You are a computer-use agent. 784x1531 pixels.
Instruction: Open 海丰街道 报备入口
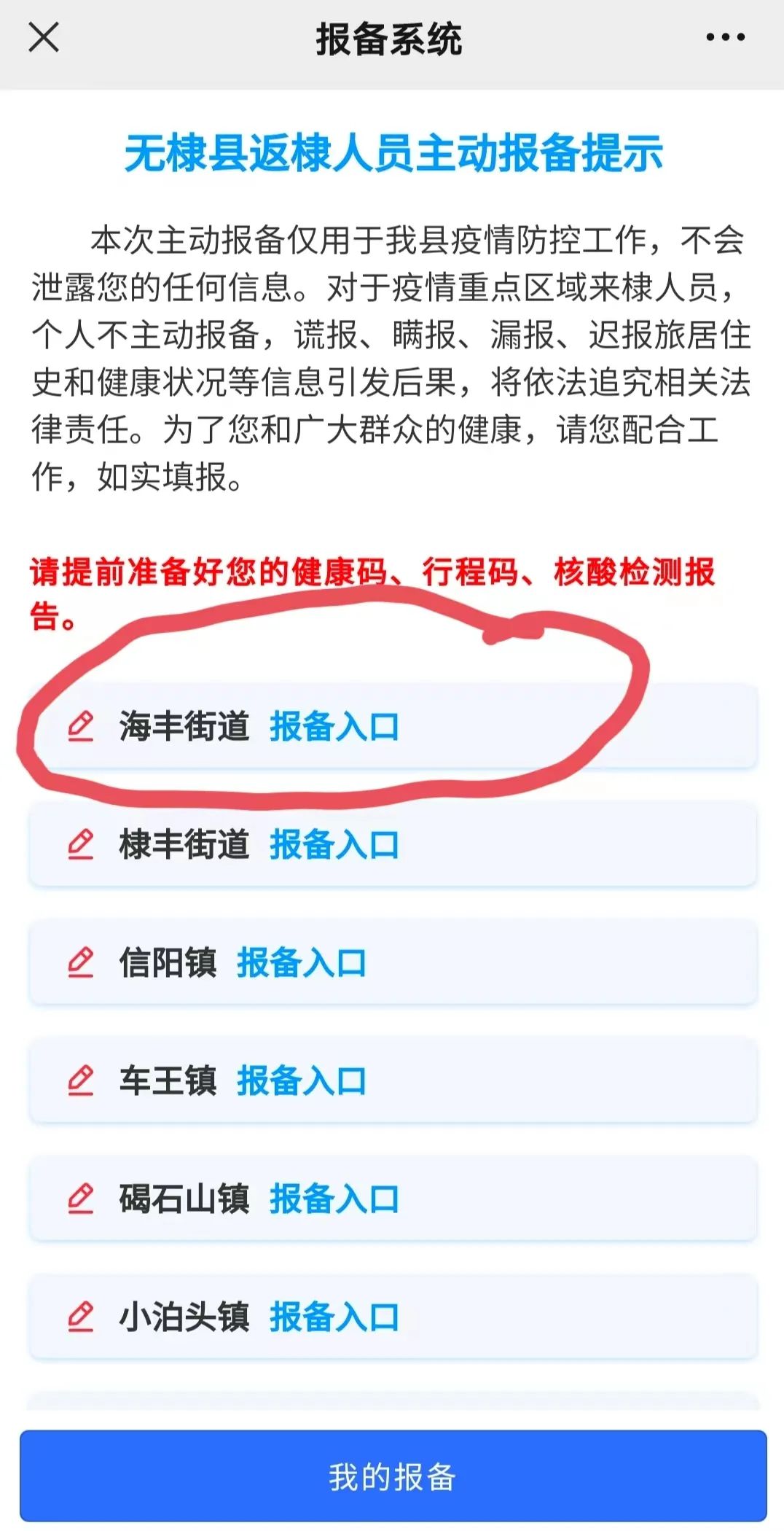coord(334,727)
